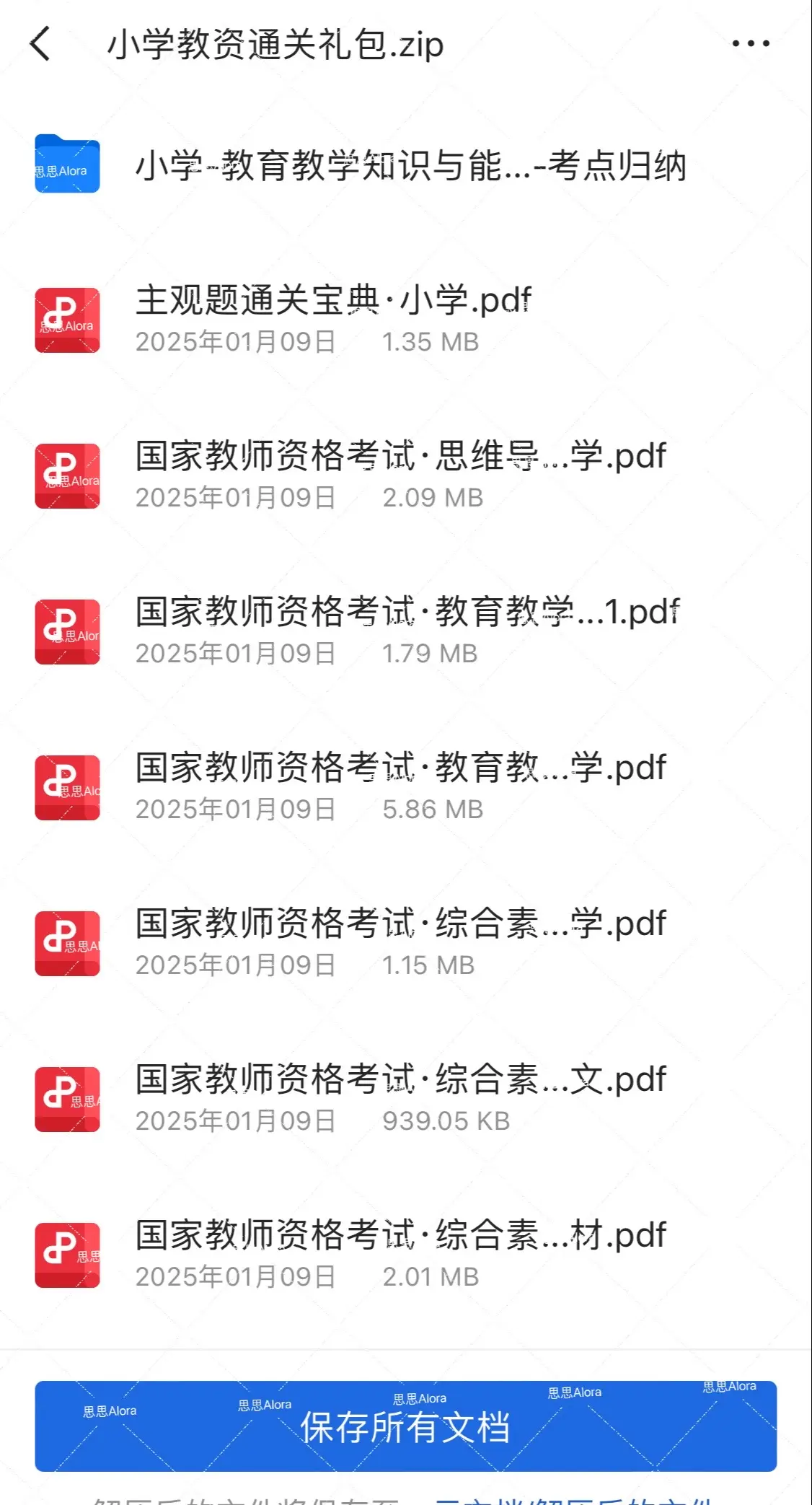812x1505 pixels.
Task: Open the 1.15 MB 综合素 PDF
Action: pyautogui.click(x=406, y=943)
